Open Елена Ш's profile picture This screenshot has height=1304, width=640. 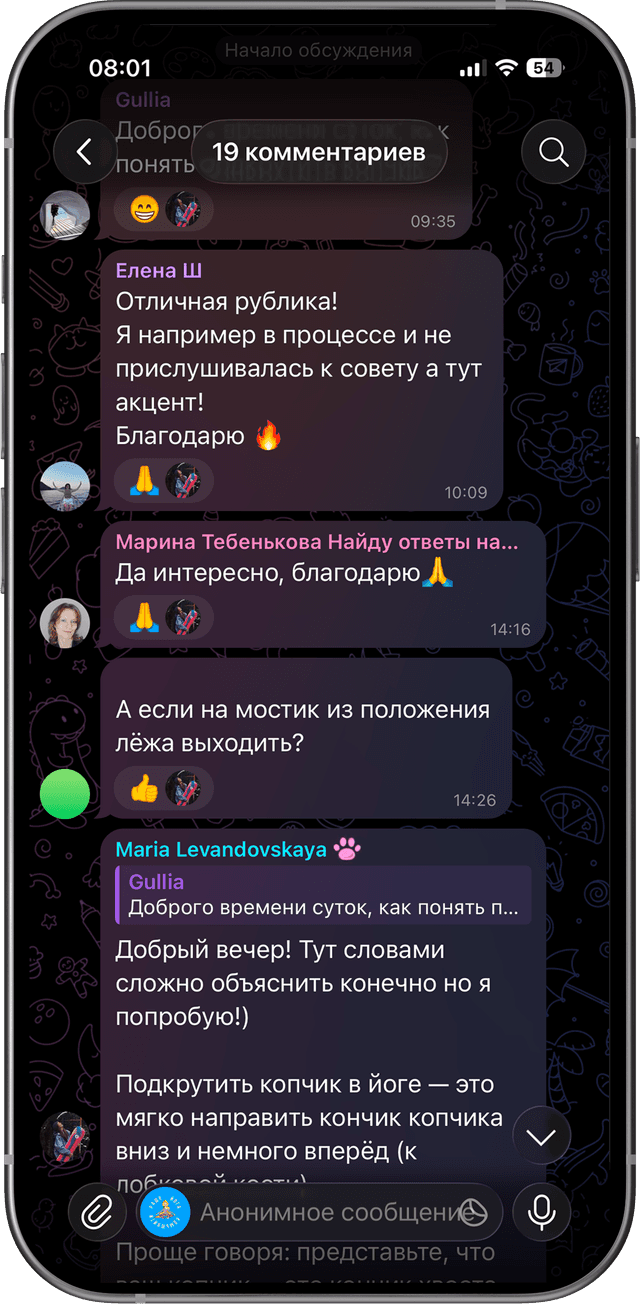[x=65, y=485]
